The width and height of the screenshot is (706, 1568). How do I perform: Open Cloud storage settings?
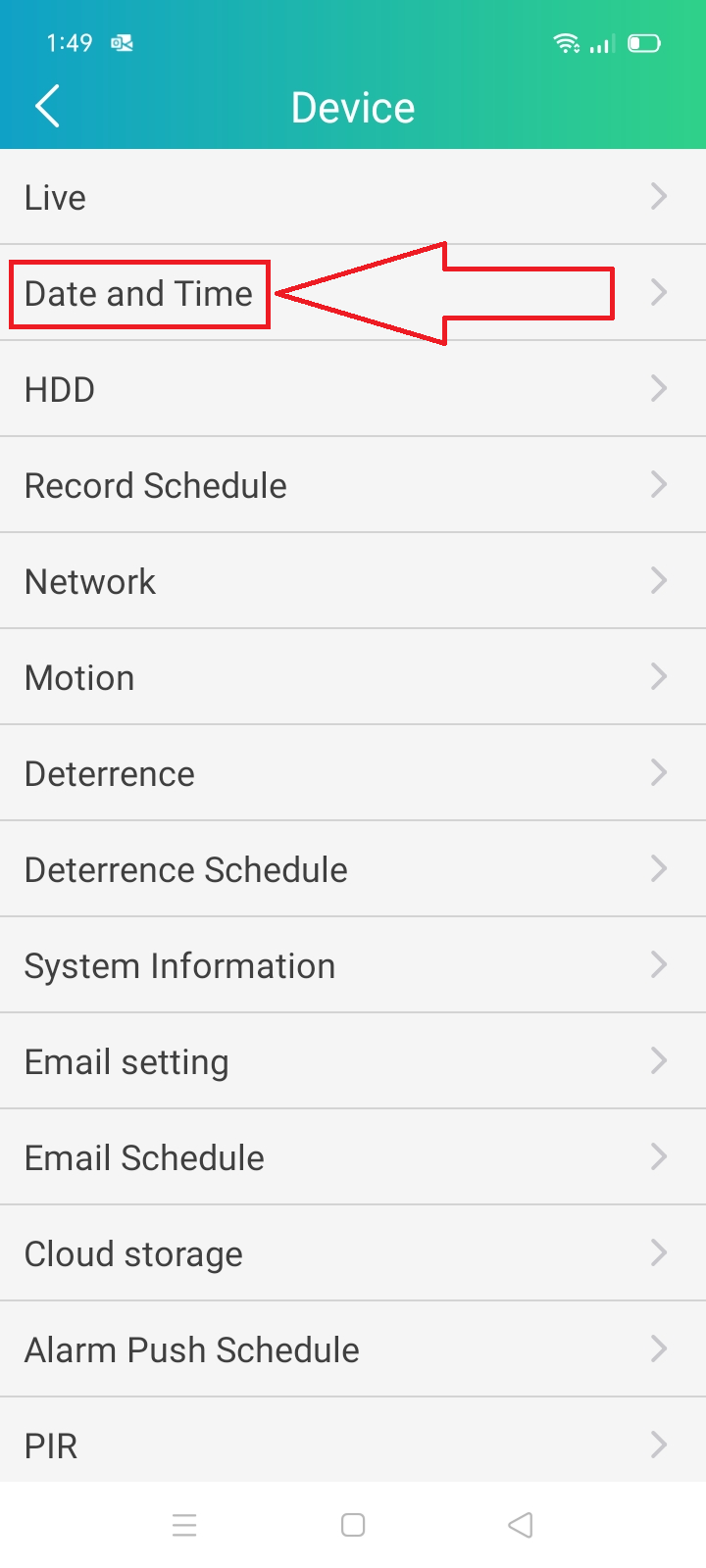353,1253
